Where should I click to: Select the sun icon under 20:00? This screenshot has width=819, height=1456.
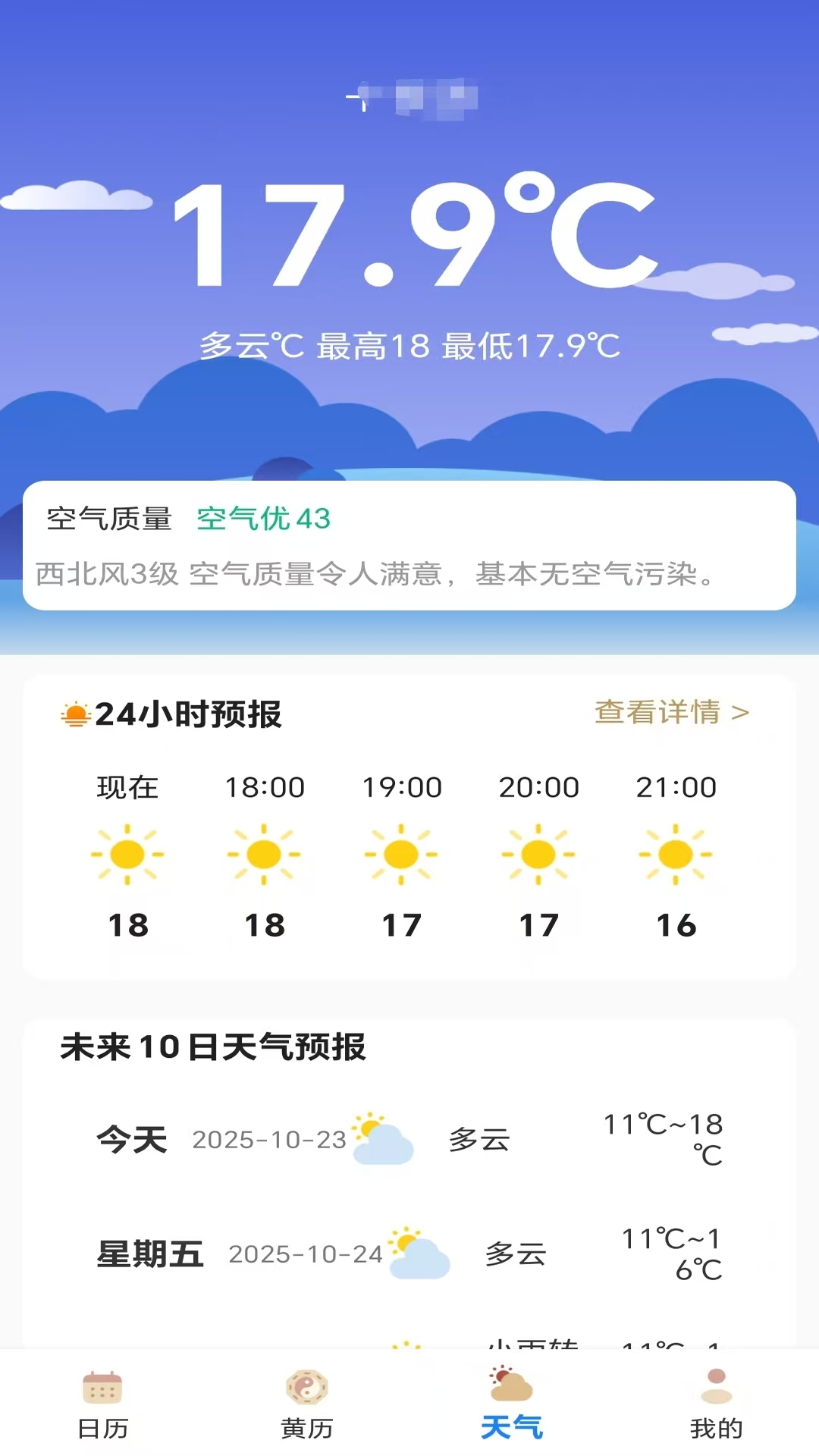coord(538,854)
